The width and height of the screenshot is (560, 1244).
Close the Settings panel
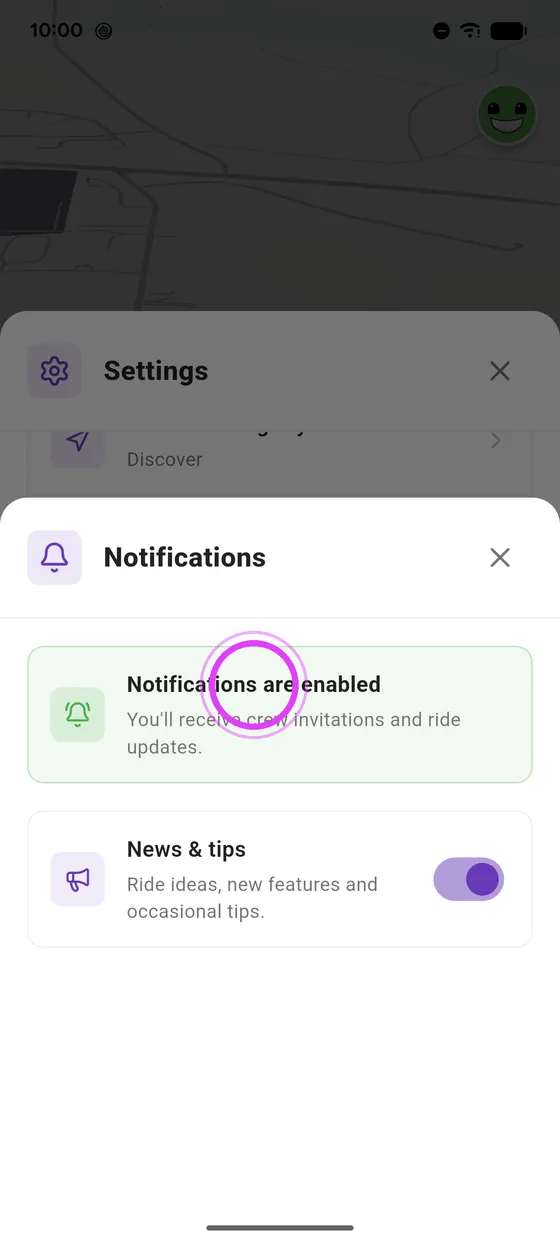500,371
